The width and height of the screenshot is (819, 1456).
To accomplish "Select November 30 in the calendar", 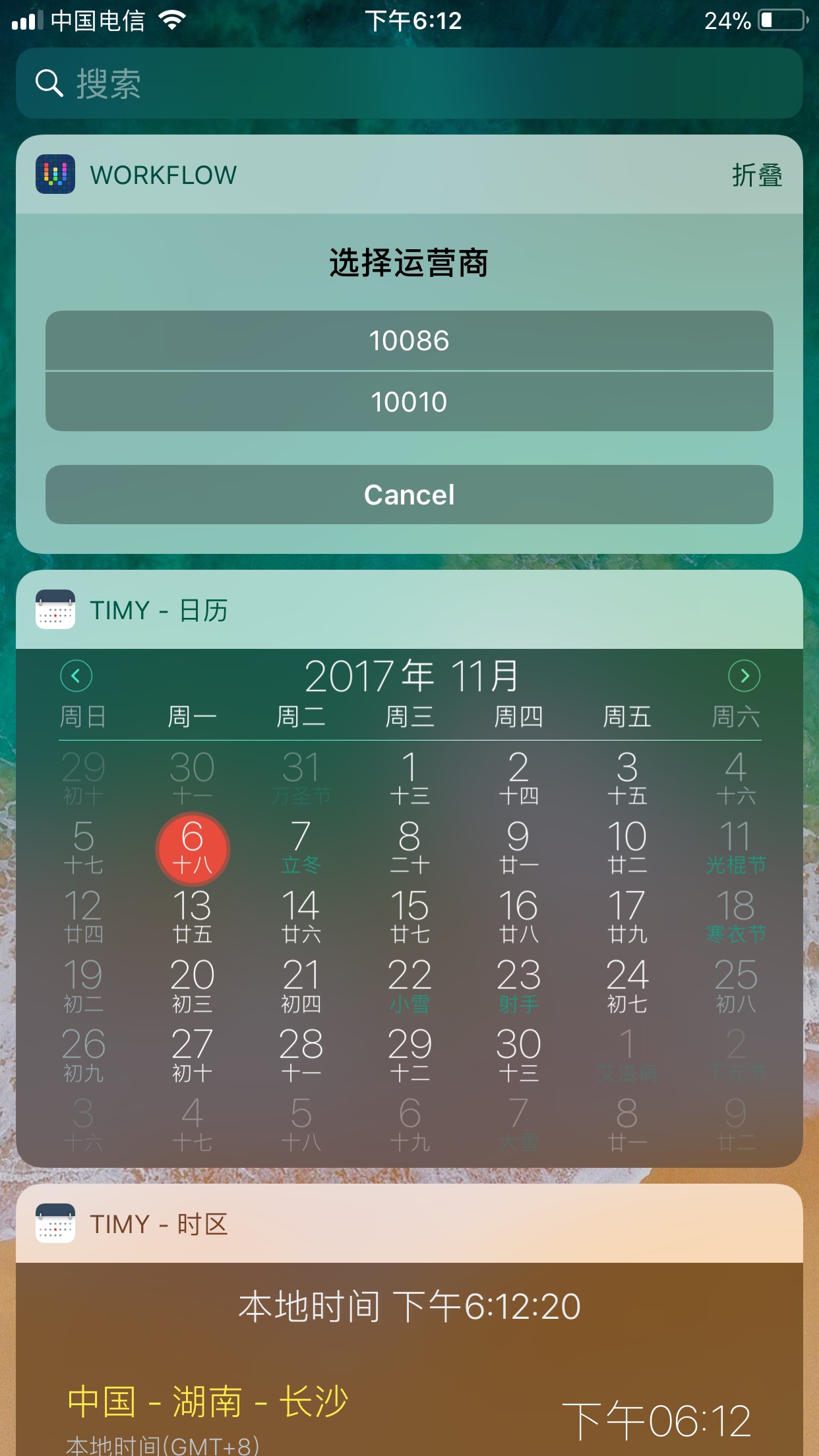I will click(518, 1055).
